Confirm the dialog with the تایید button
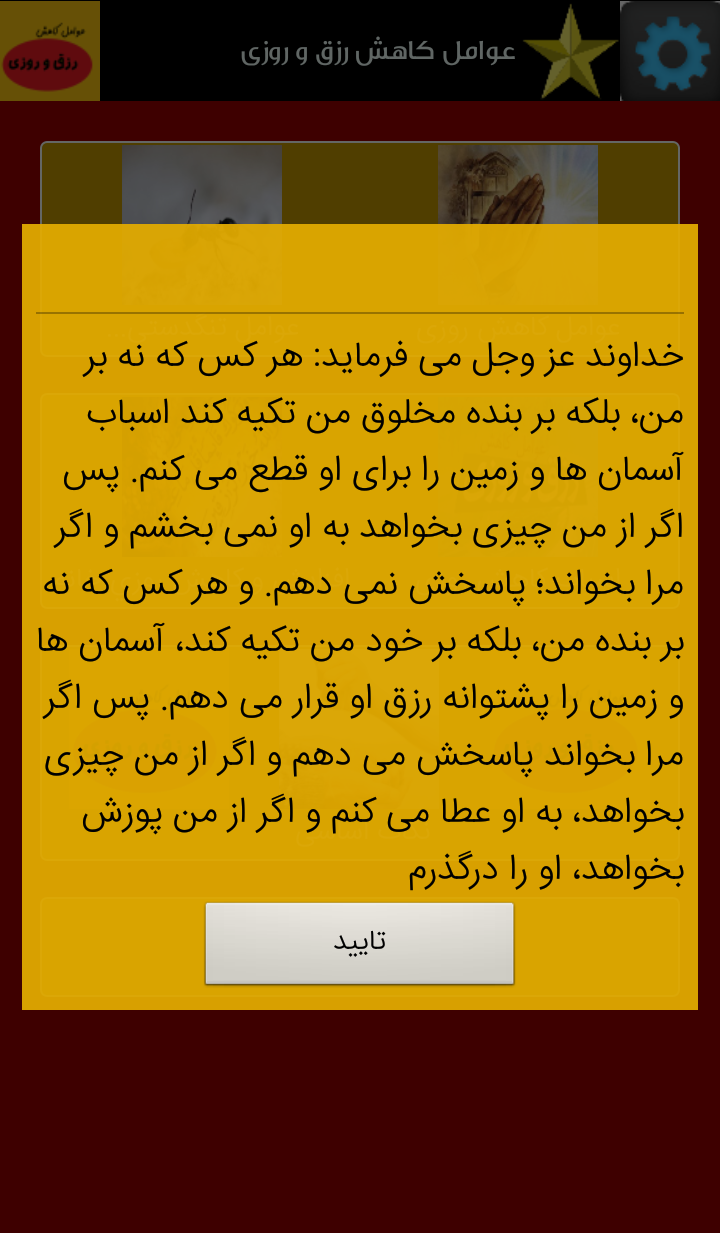Screen dimensions: 720x1233 [359, 943]
